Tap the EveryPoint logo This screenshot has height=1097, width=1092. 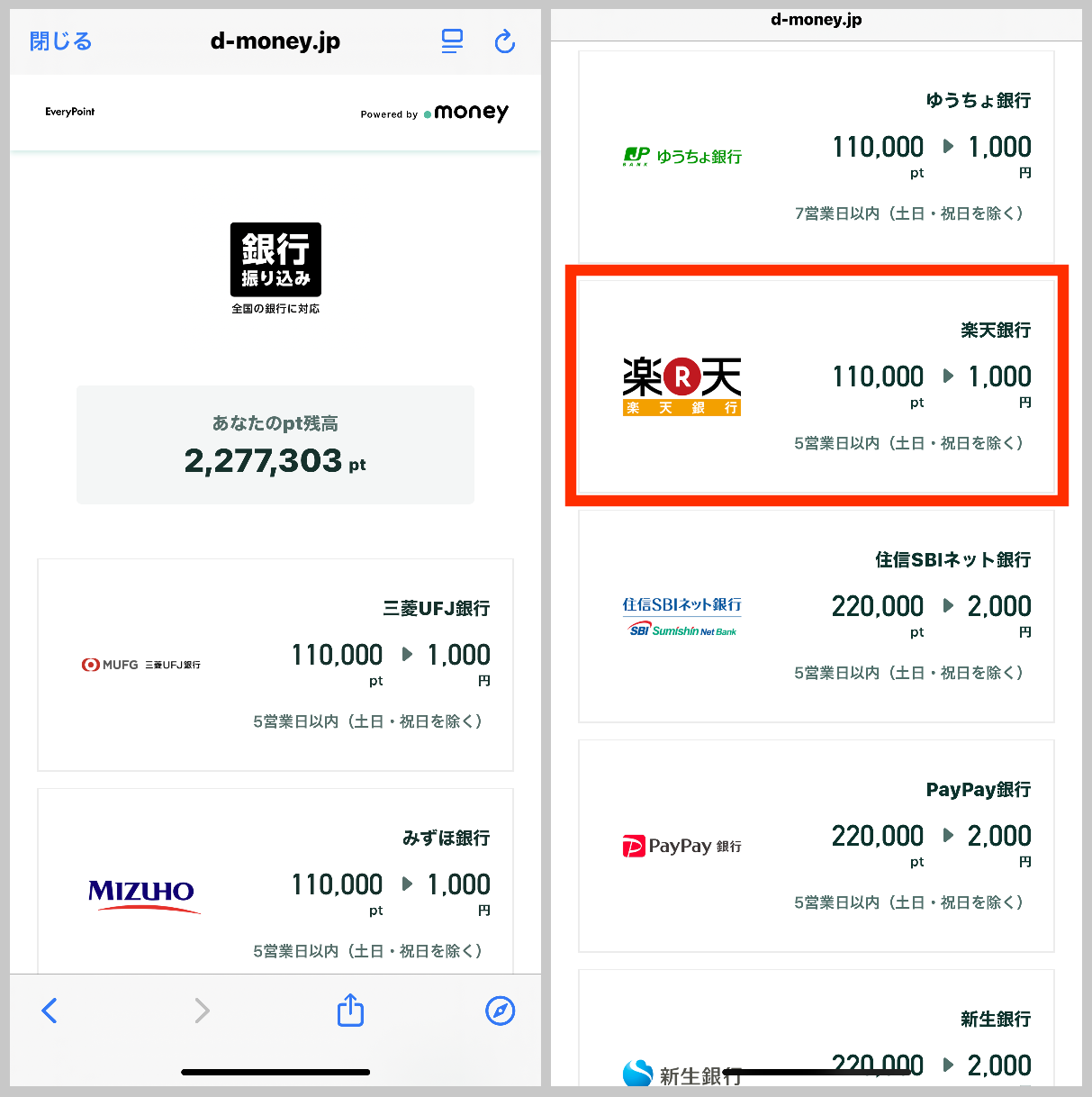point(69,112)
